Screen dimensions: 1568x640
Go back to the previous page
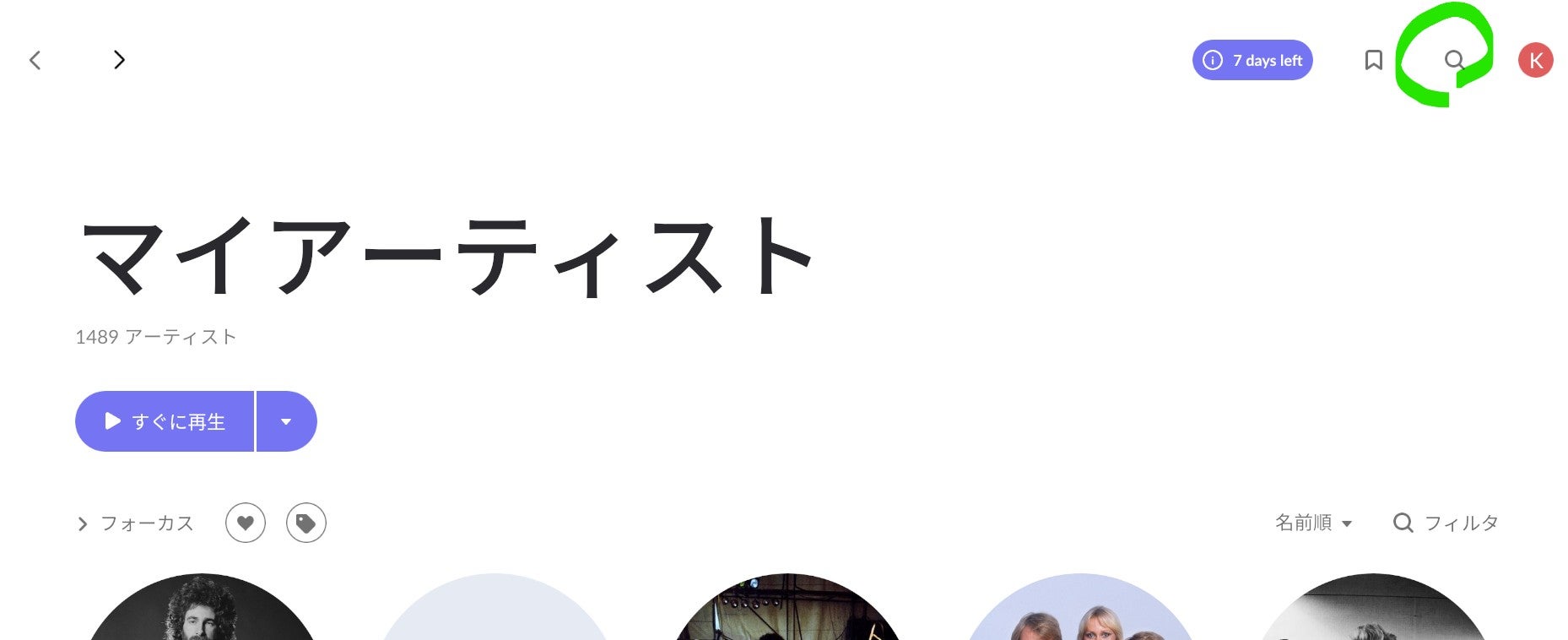click(x=35, y=60)
